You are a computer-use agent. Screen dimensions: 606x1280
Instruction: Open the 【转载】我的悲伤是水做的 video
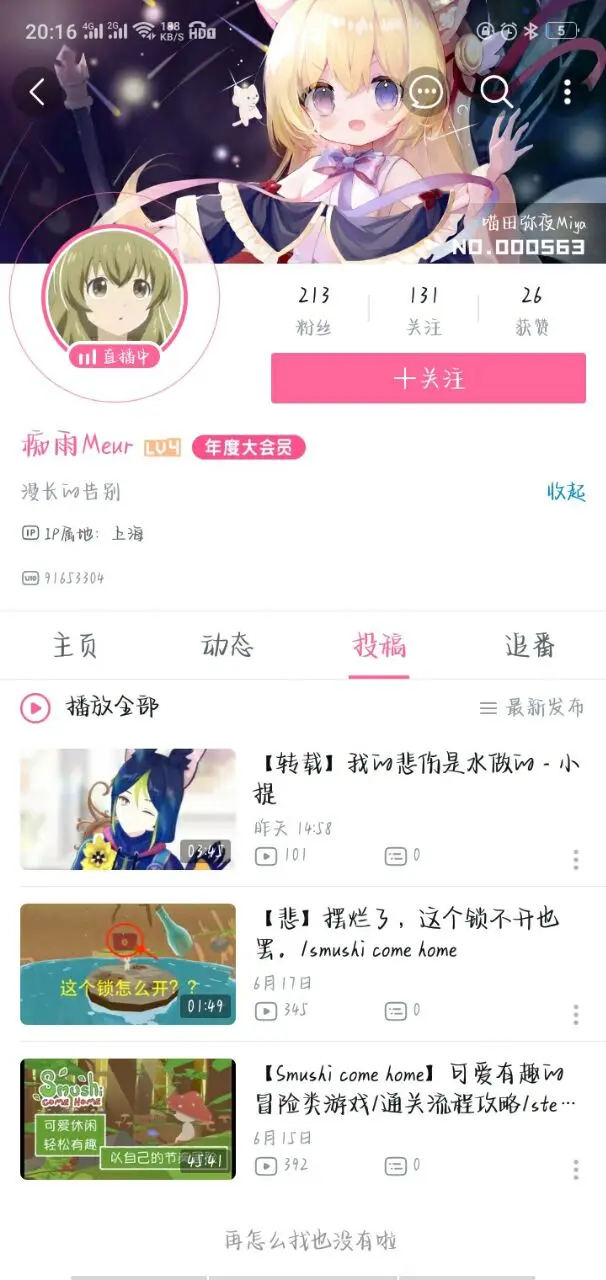(x=415, y=778)
